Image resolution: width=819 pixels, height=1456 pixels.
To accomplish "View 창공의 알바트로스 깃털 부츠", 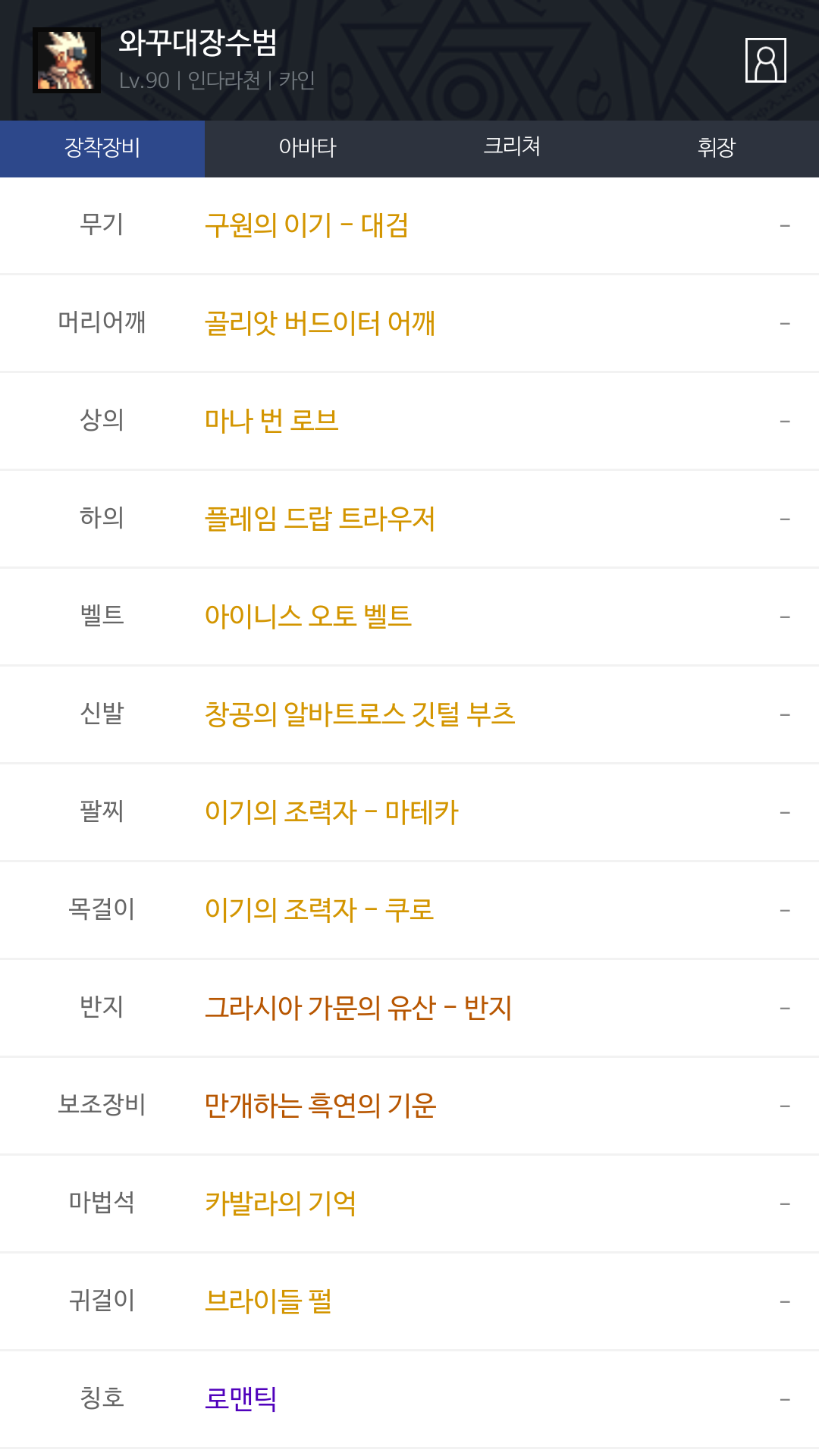I will [x=360, y=714].
